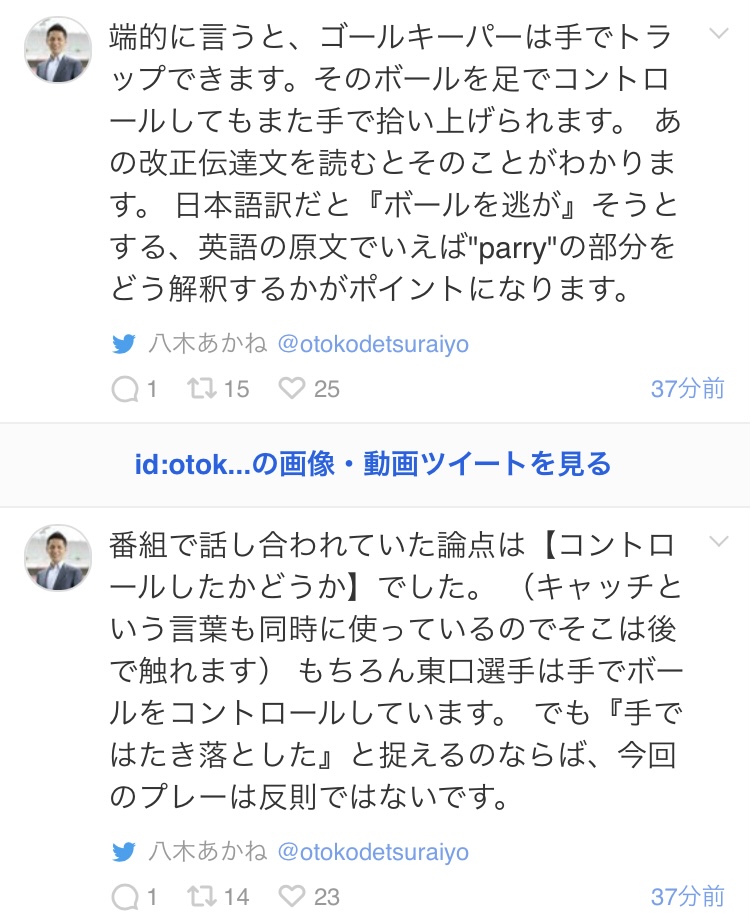
Task: Open the avatar beside the 番組で話し合われて tweet
Action: [x=58, y=558]
